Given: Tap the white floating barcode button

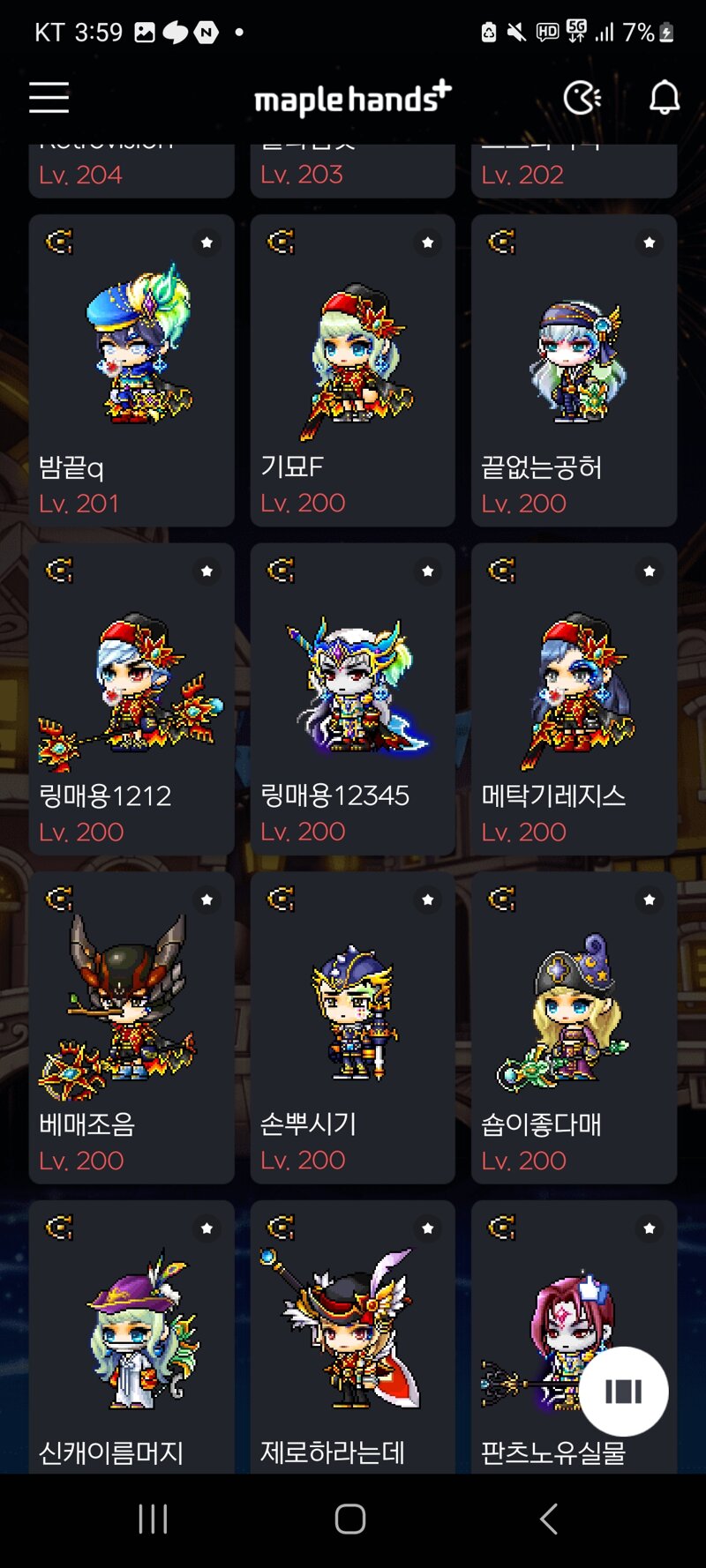Looking at the screenshot, I should tap(623, 1392).
